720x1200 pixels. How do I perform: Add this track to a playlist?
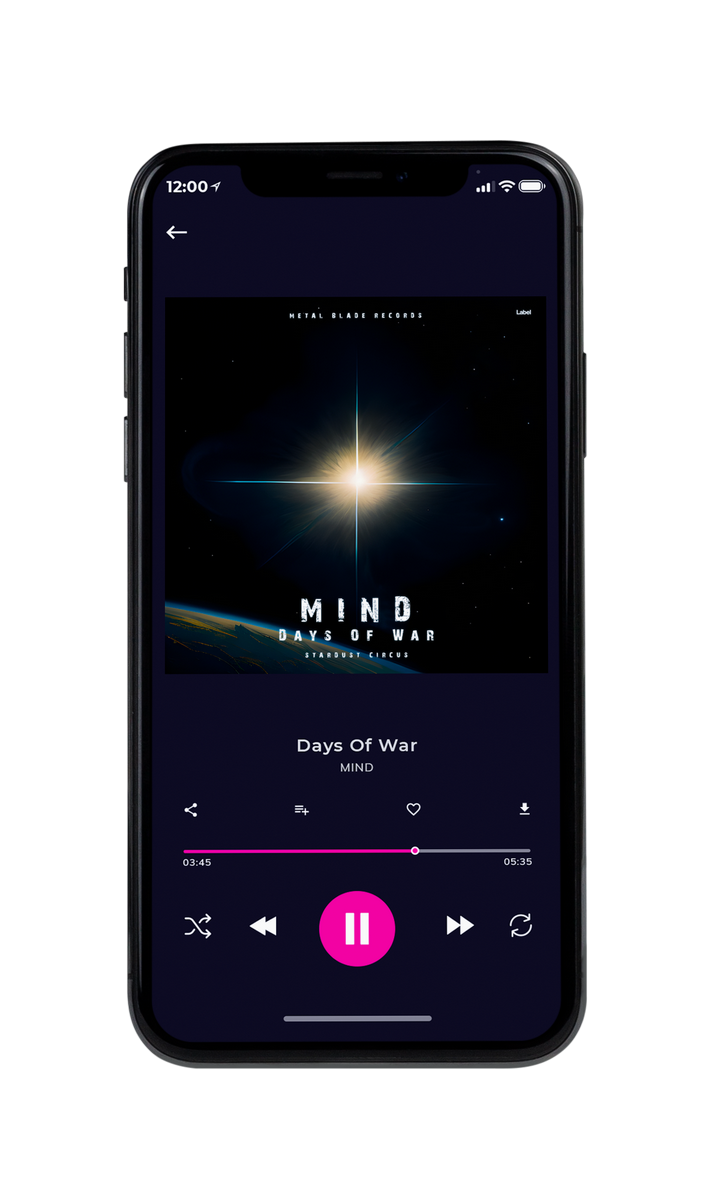pyautogui.click(x=301, y=810)
